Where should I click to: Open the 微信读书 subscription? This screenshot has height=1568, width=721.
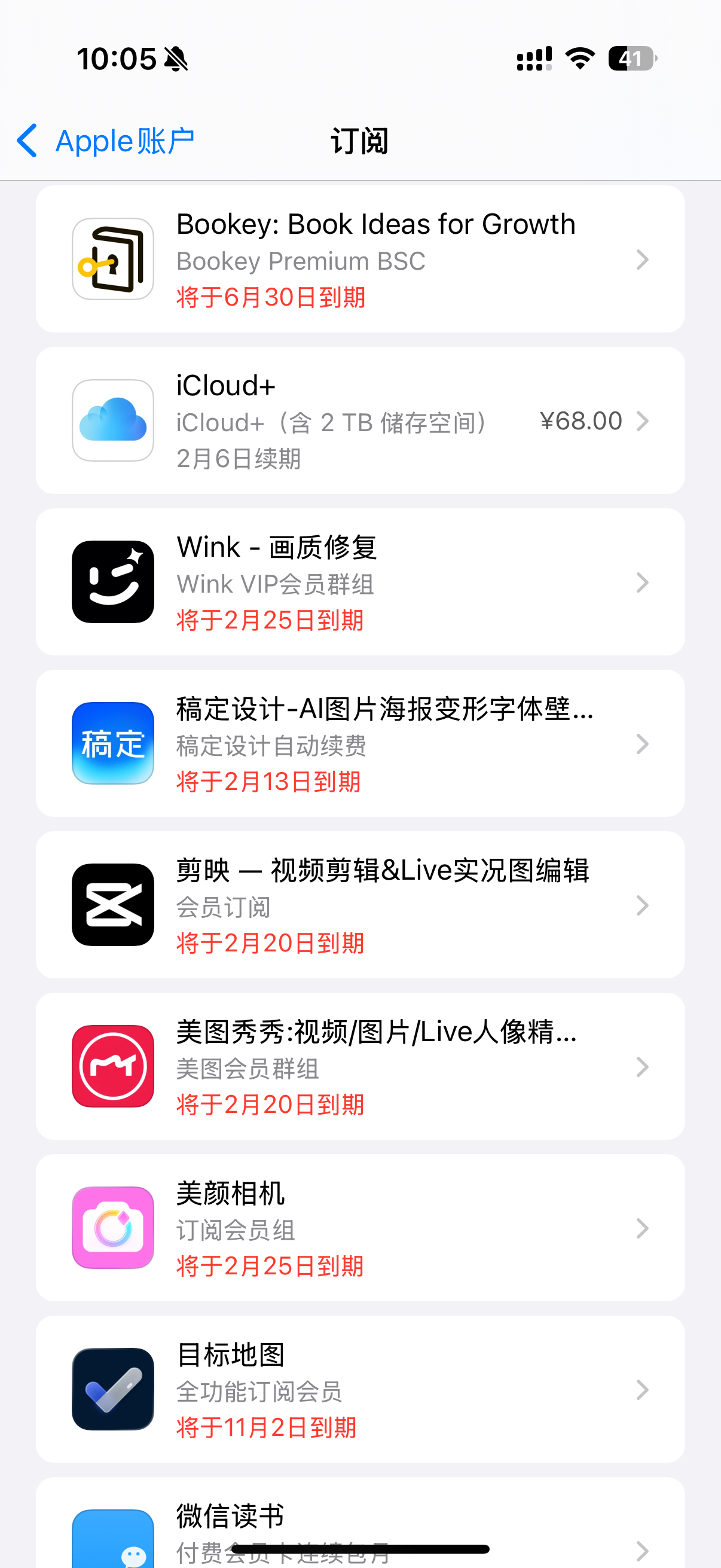(x=360, y=1523)
